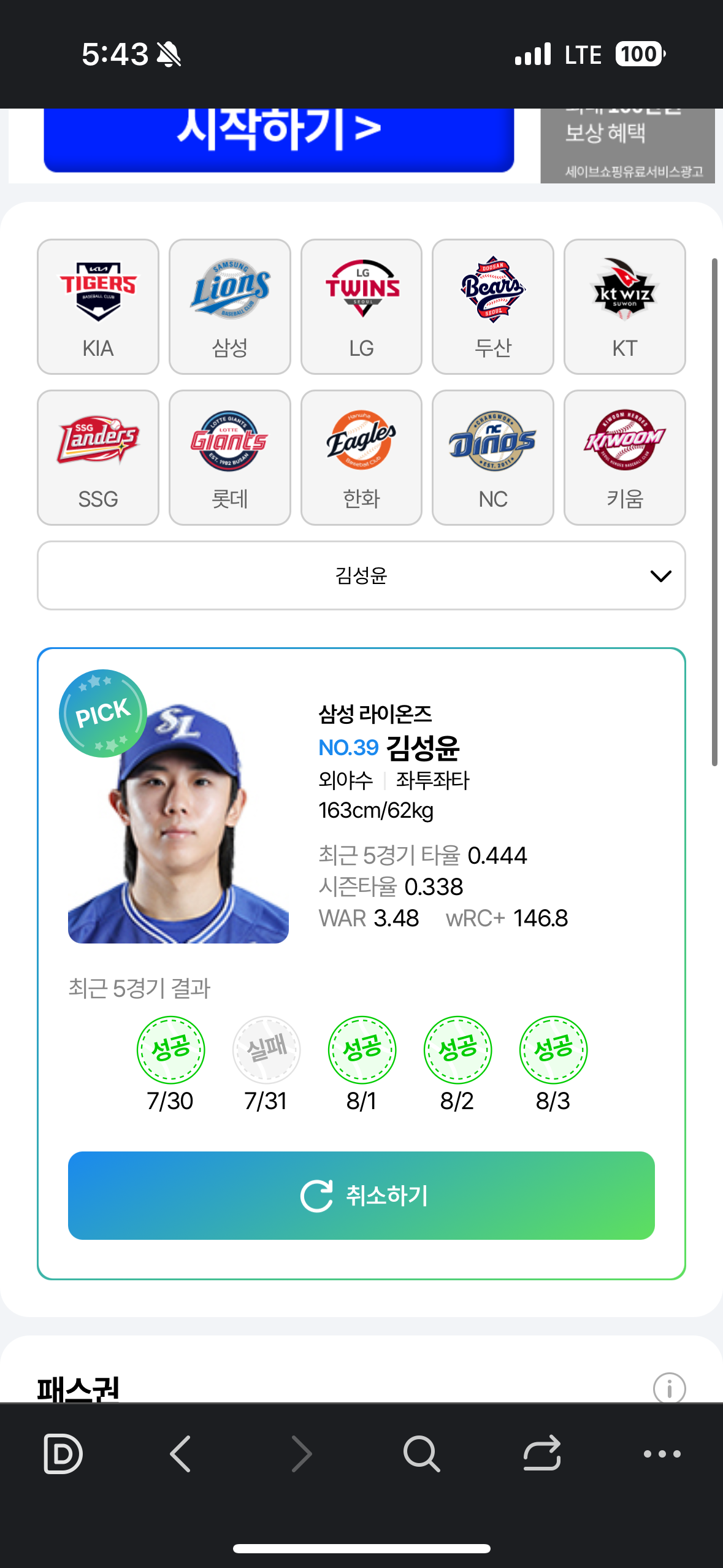This screenshot has height=1568, width=723.
Task: Share this page
Action: click(542, 1453)
